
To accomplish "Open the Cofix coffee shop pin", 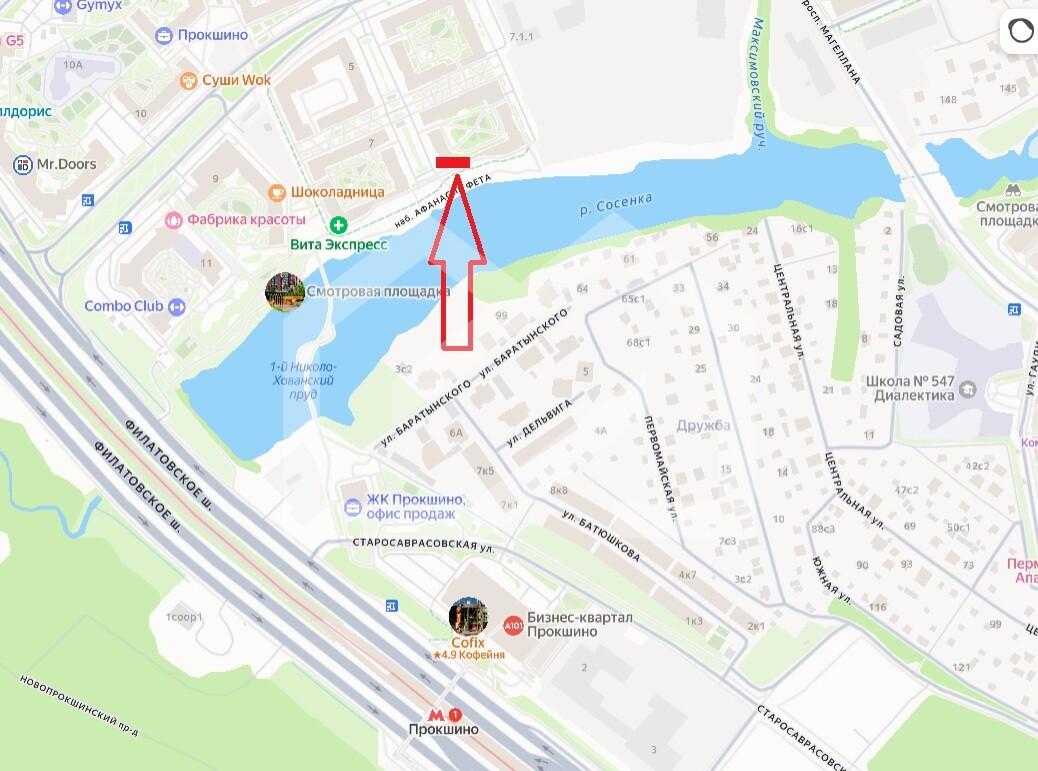I will tap(468, 616).
